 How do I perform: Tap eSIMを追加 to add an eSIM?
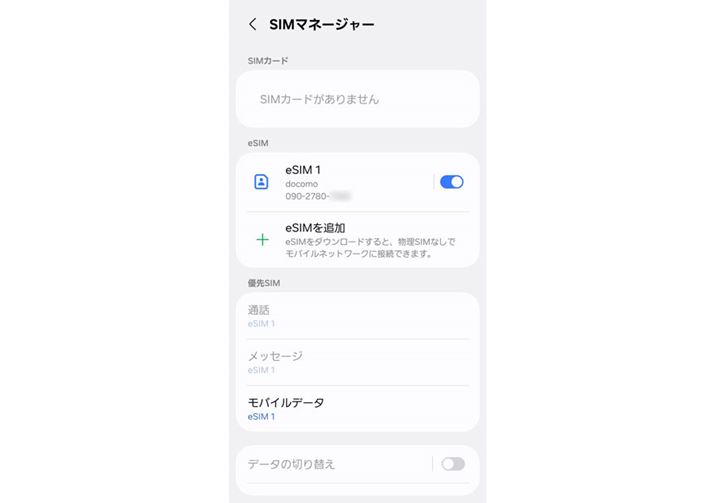pyautogui.click(x=357, y=240)
